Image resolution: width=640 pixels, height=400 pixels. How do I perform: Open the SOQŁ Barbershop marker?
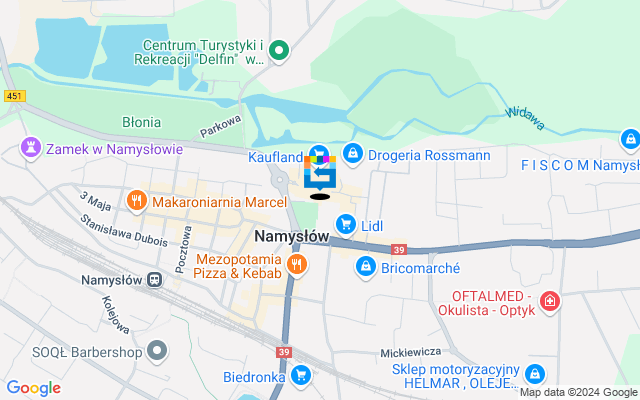click(x=157, y=351)
